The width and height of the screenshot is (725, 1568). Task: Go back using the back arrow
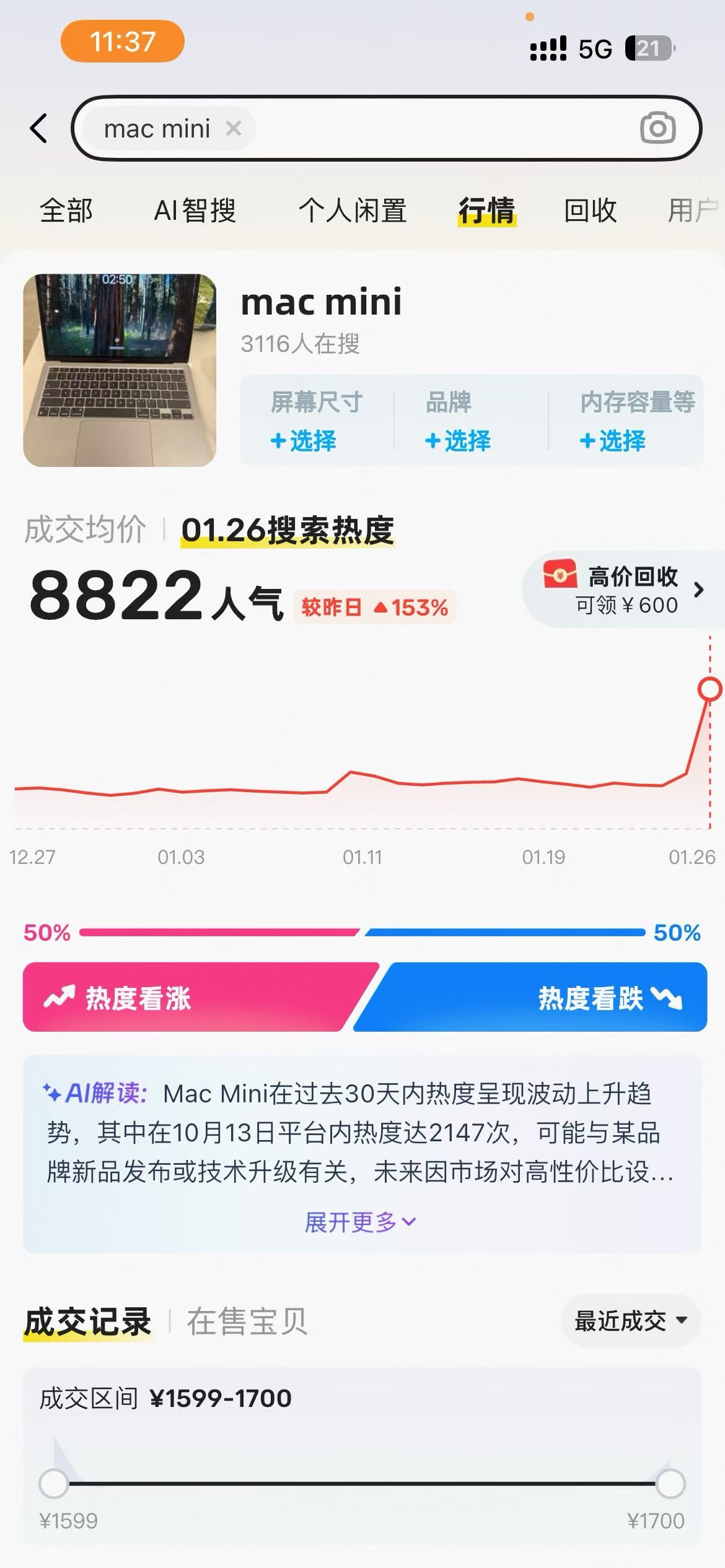(x=38, y=128)
